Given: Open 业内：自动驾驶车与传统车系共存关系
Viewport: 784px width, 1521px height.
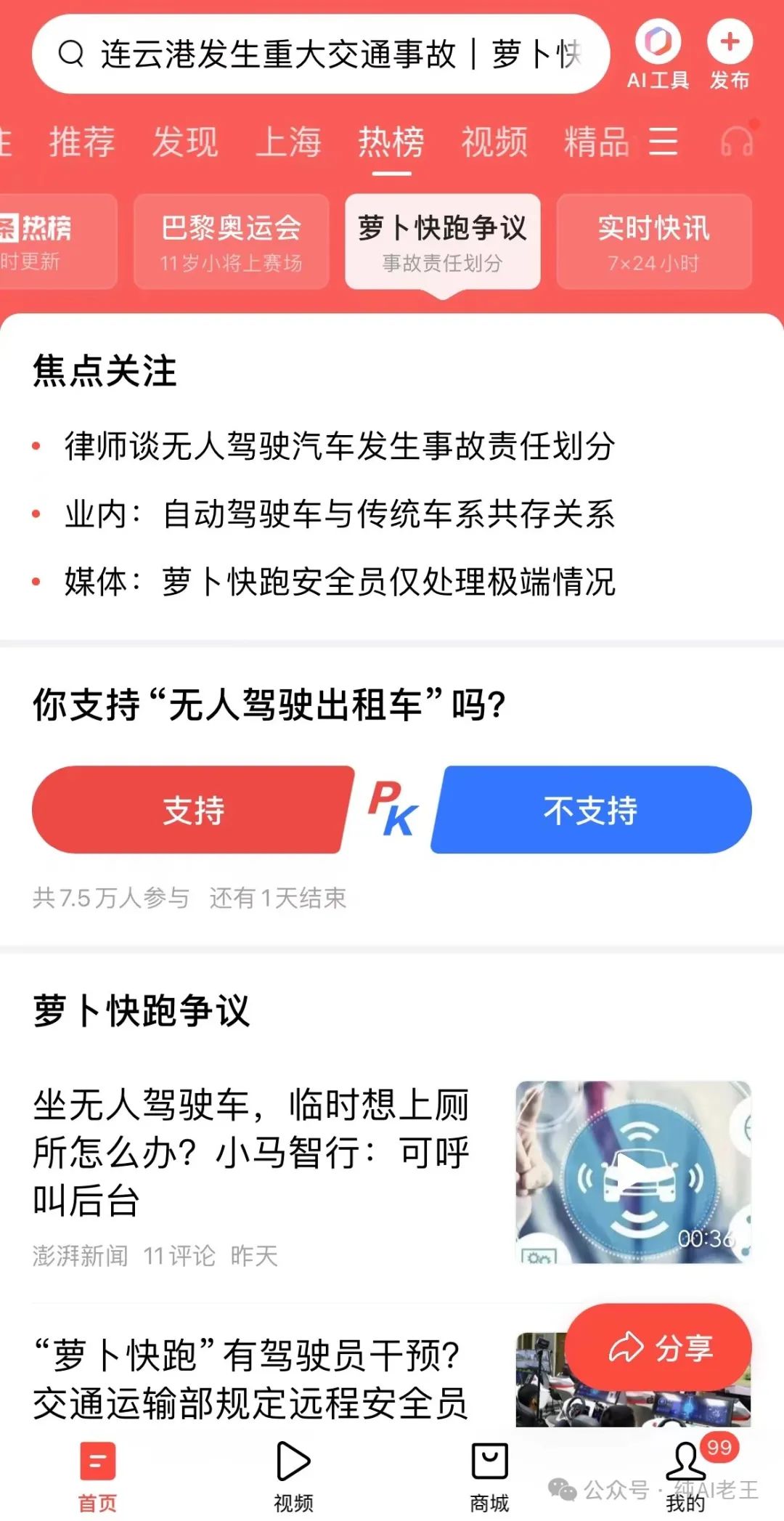Looking at the screenshot, I should click(340, 514).
